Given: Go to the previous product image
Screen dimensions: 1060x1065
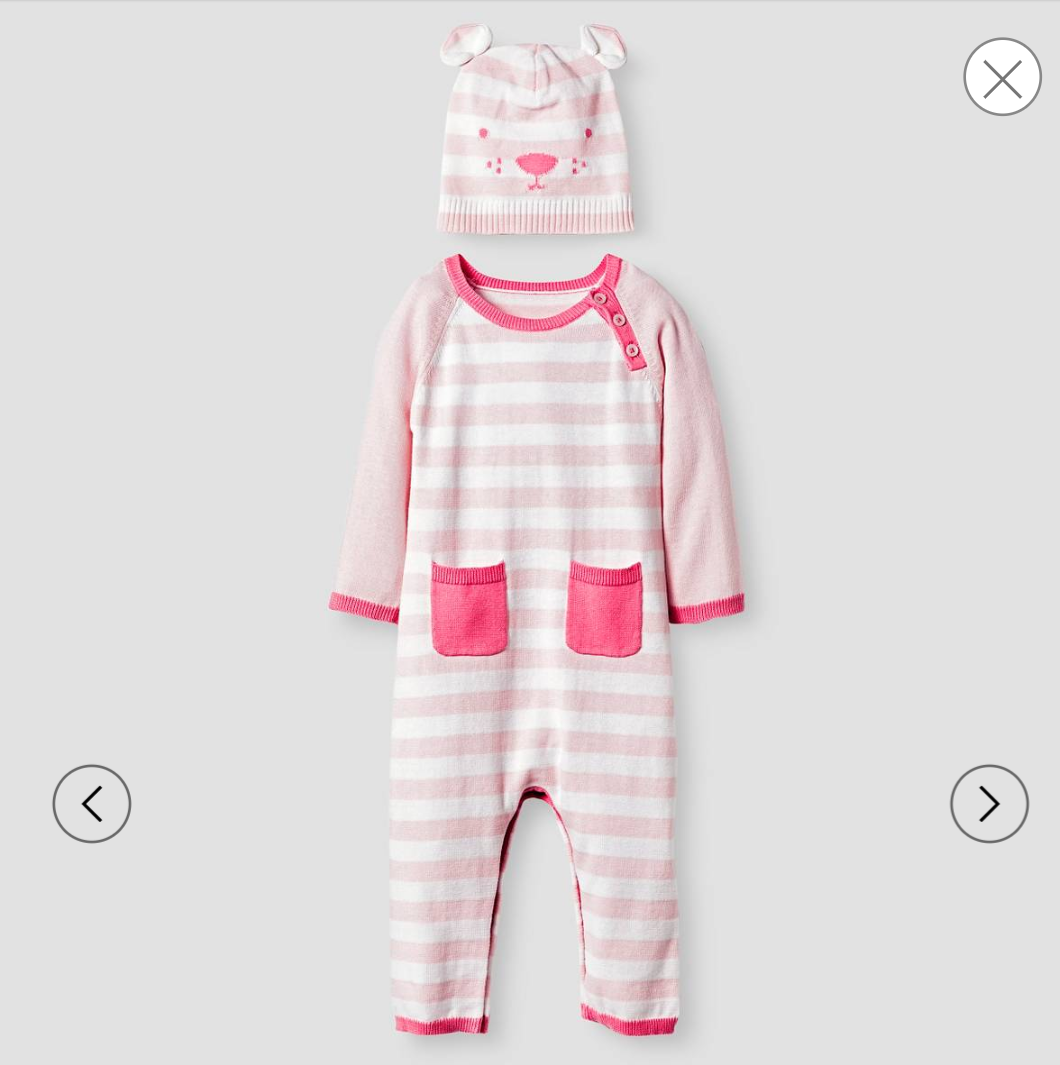Looking at the screenshot, I should tap(92, 803).
